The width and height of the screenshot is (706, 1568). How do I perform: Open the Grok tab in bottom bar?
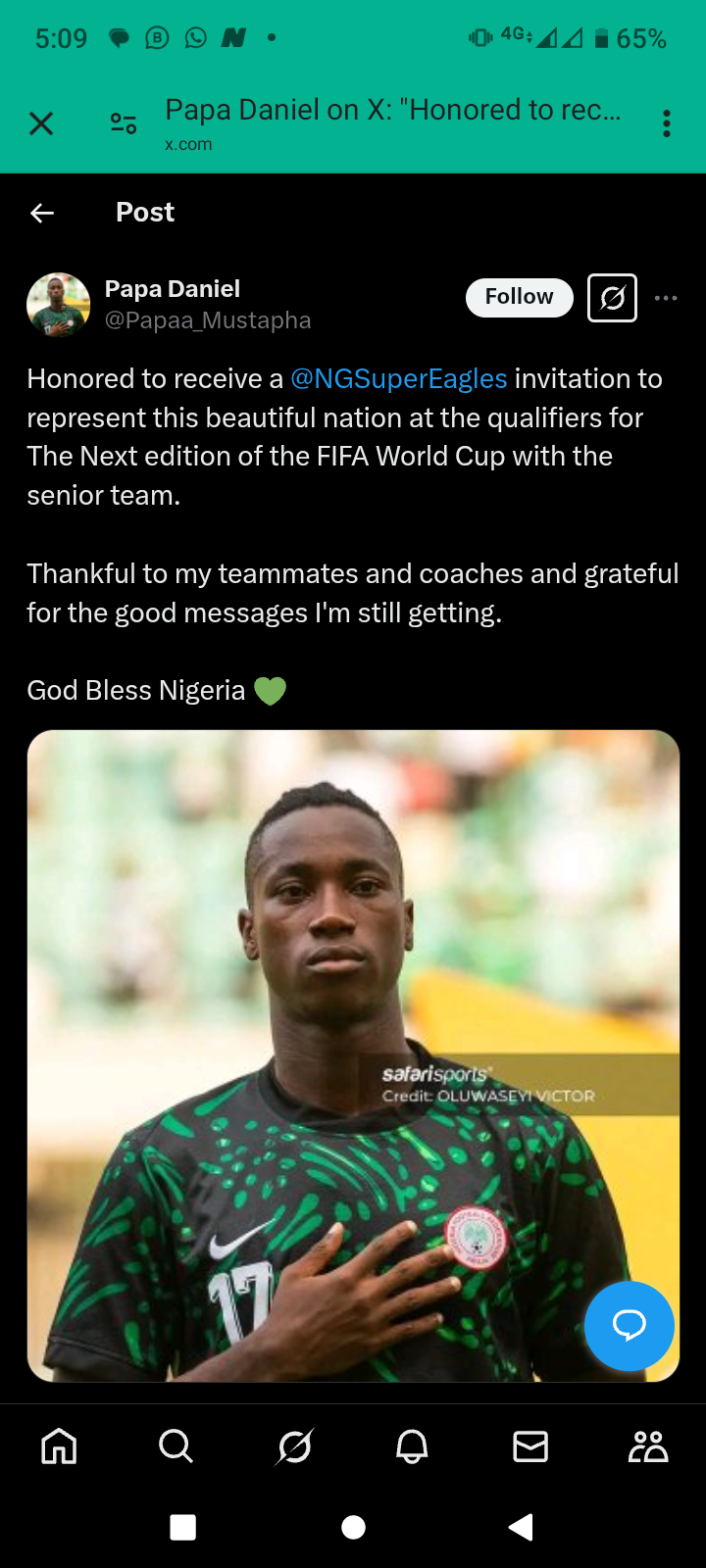click(294, 1445)
